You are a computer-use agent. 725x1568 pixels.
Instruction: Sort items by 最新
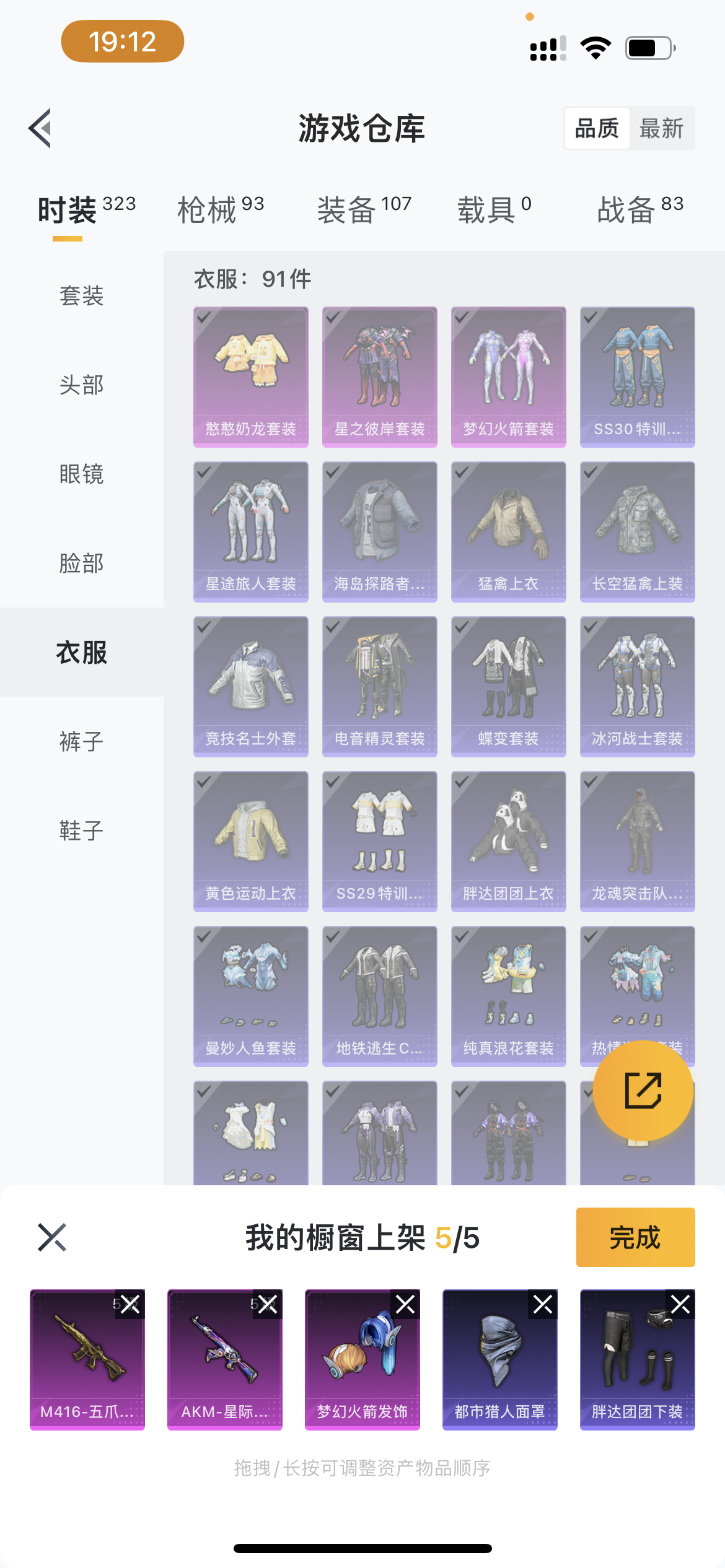point(661,129)
